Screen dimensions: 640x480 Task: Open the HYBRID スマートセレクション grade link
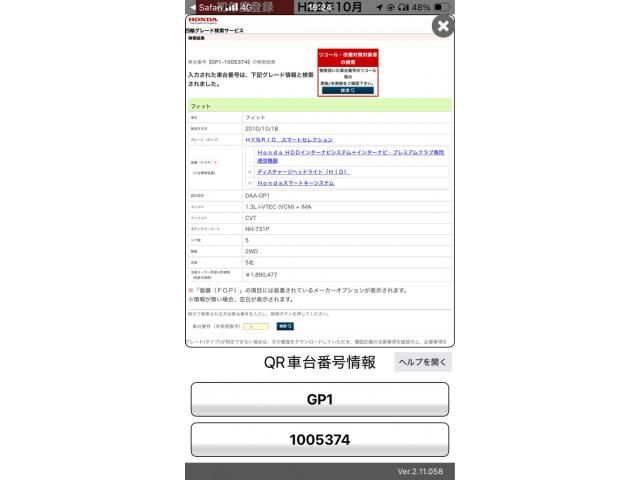coord(289,140)
